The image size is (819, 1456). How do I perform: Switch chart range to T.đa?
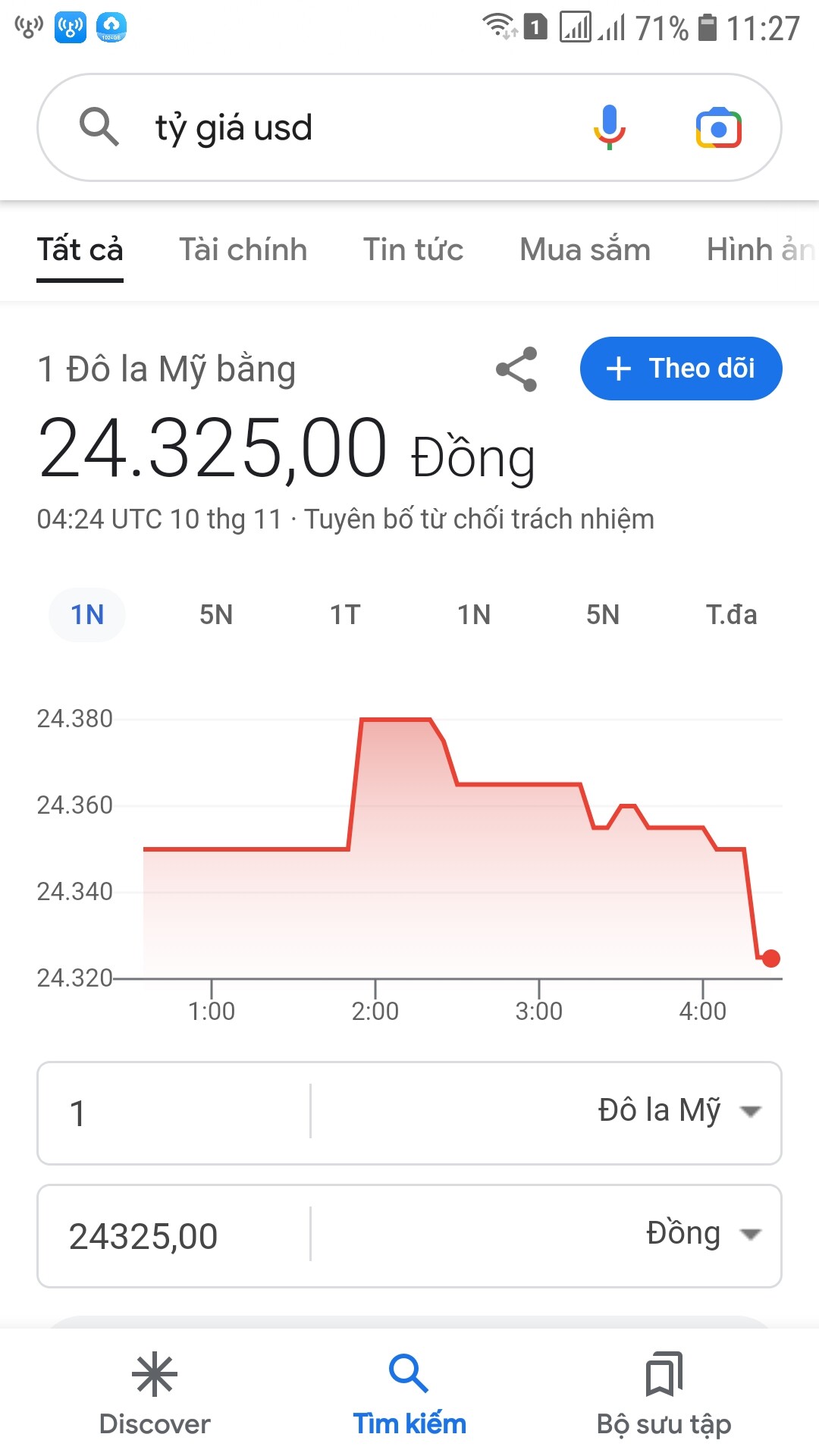pyautogui.click(x=730, y=614)
